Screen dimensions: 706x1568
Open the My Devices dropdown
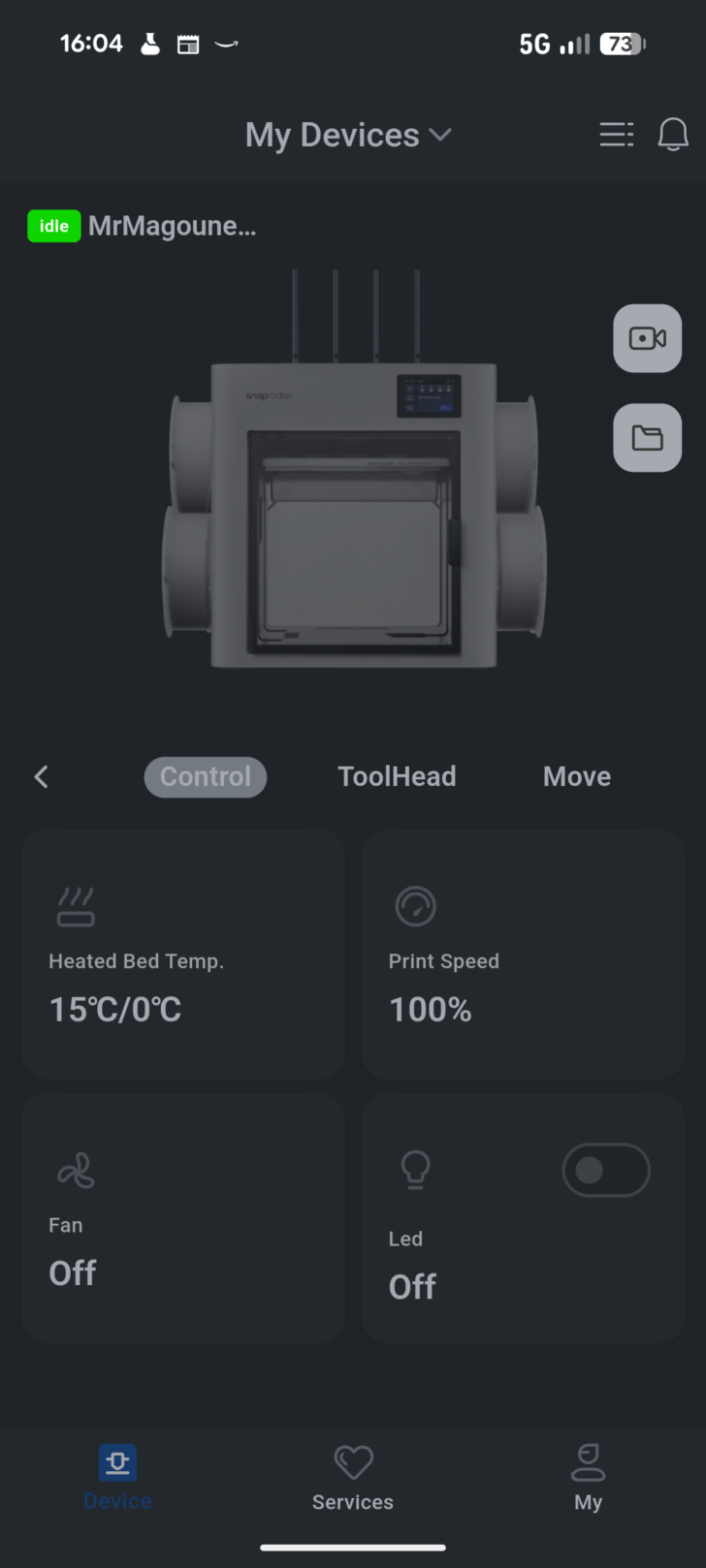[x=349, y=135]
